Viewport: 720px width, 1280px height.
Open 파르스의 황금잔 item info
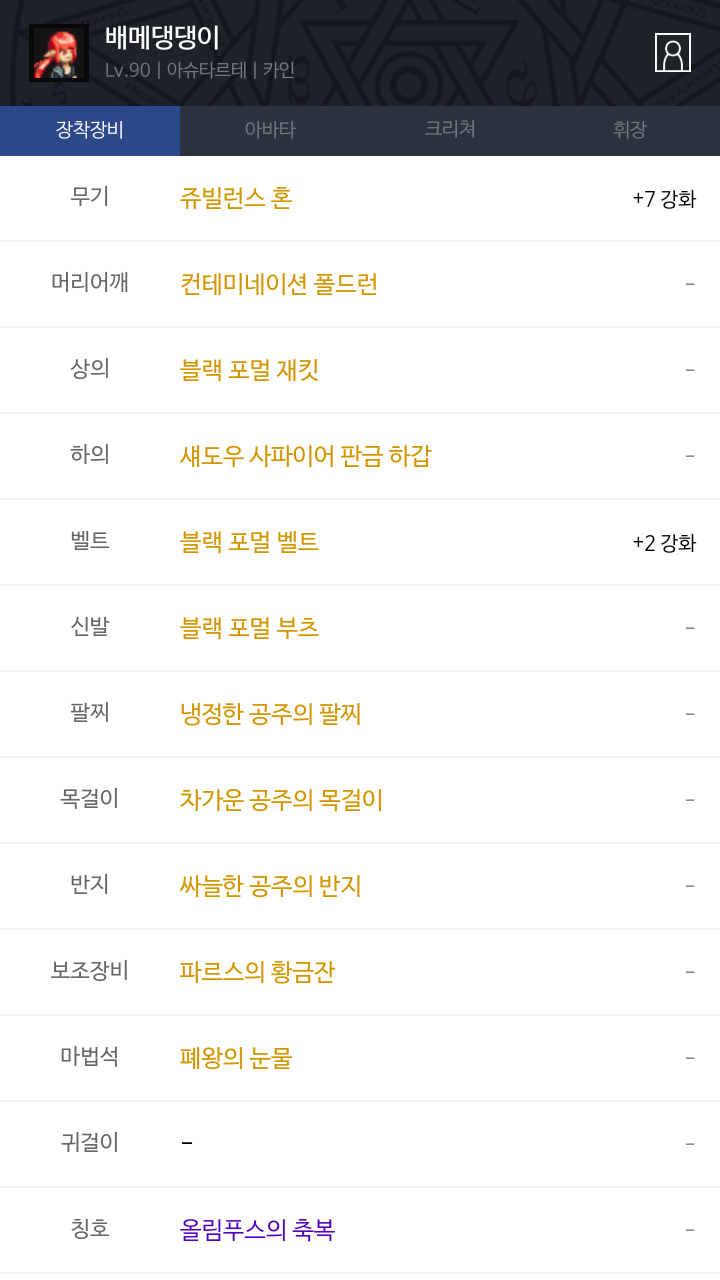pos(257,972)
